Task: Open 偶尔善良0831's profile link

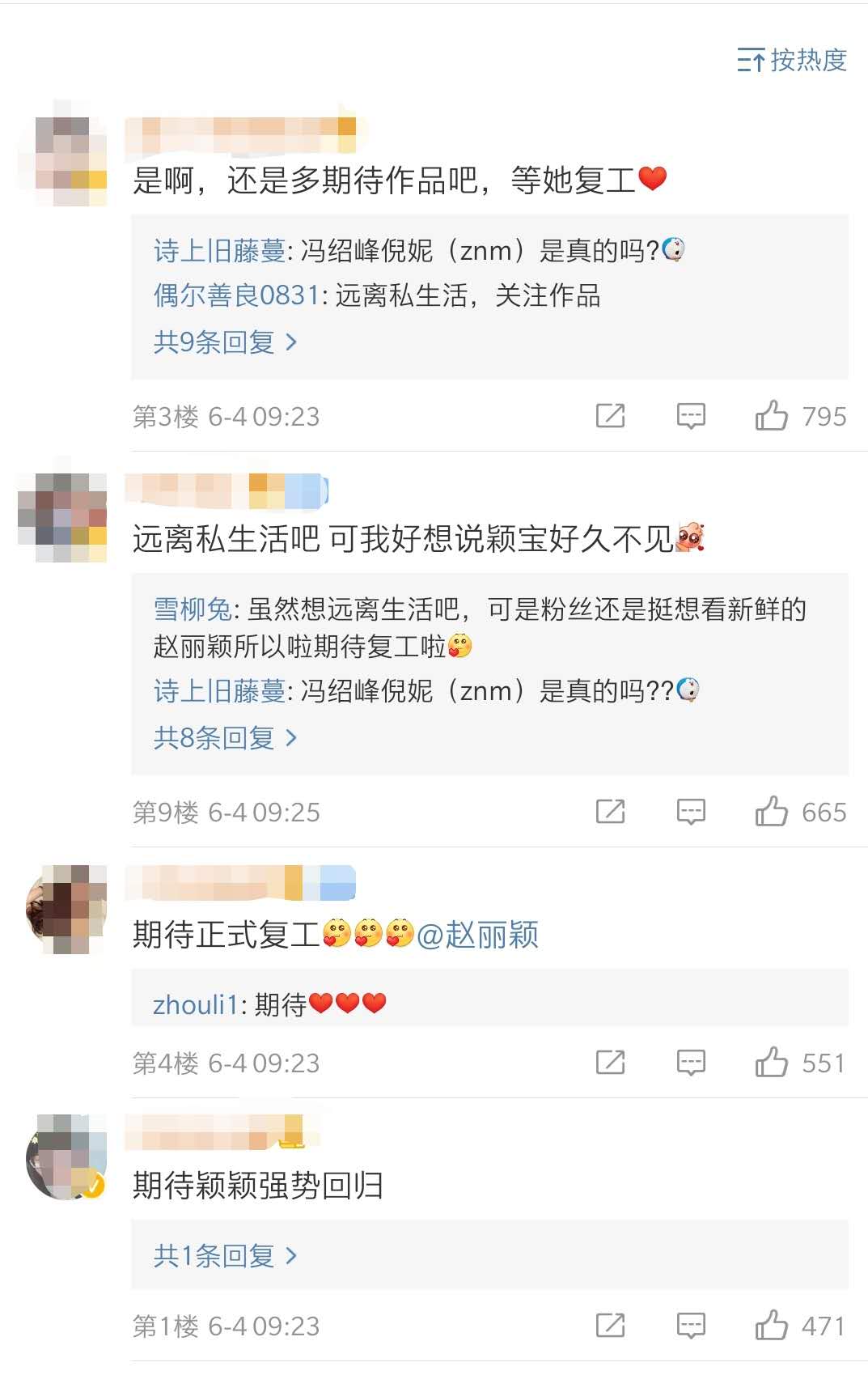Action: [236, 295]
